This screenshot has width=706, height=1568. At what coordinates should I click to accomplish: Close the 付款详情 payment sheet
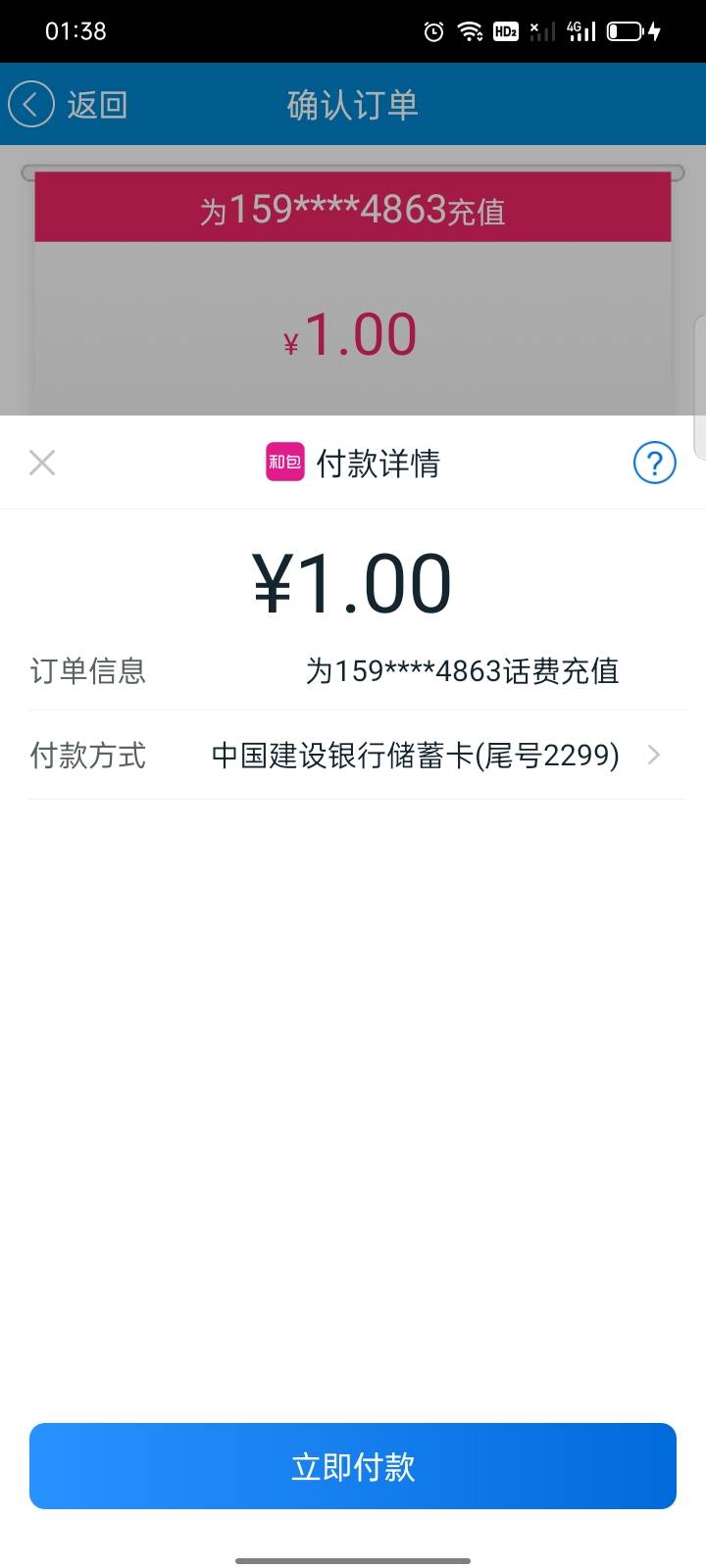42,463
